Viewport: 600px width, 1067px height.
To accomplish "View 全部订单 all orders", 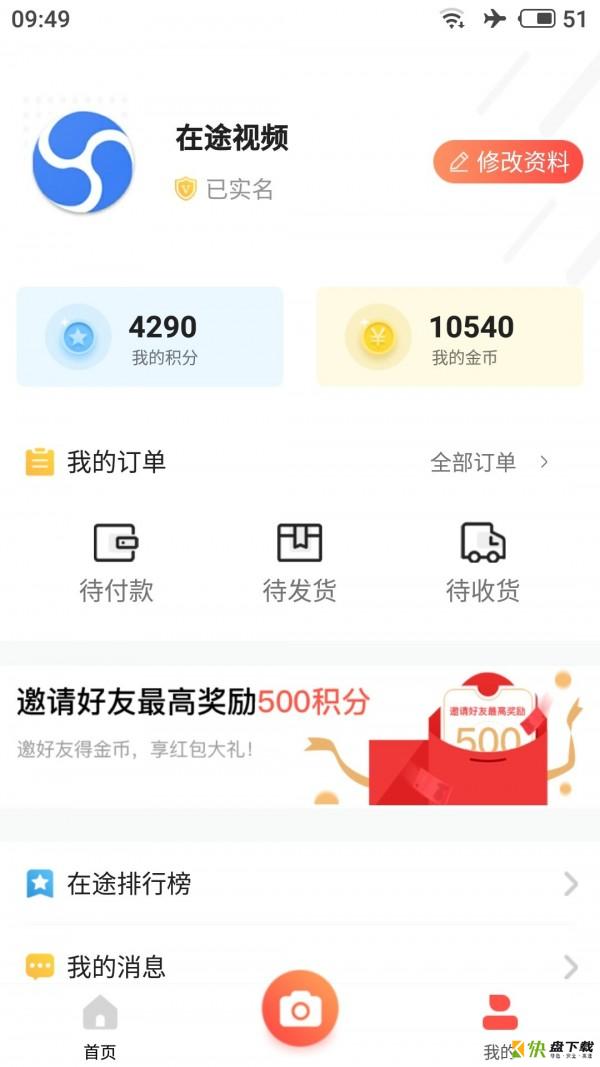I will pyautogui.click(x=488, y=462).
